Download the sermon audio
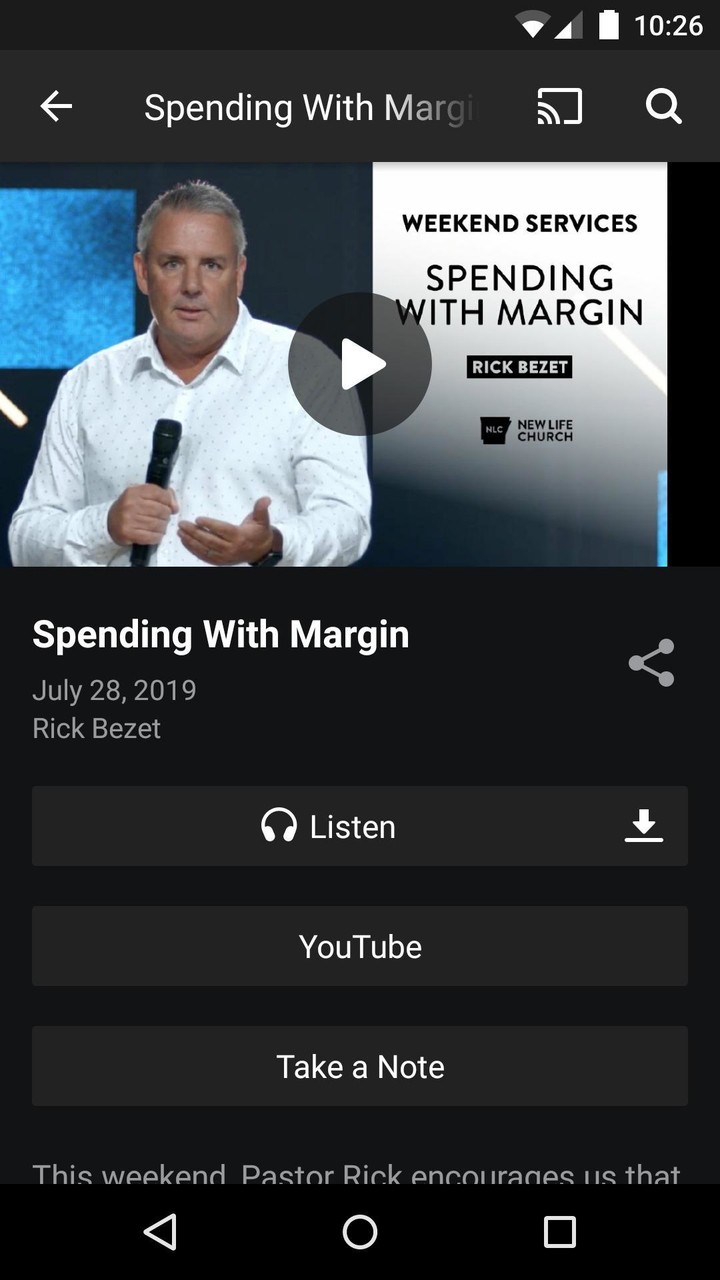This screenshot has height=1280, width=720. pos(644,826)
